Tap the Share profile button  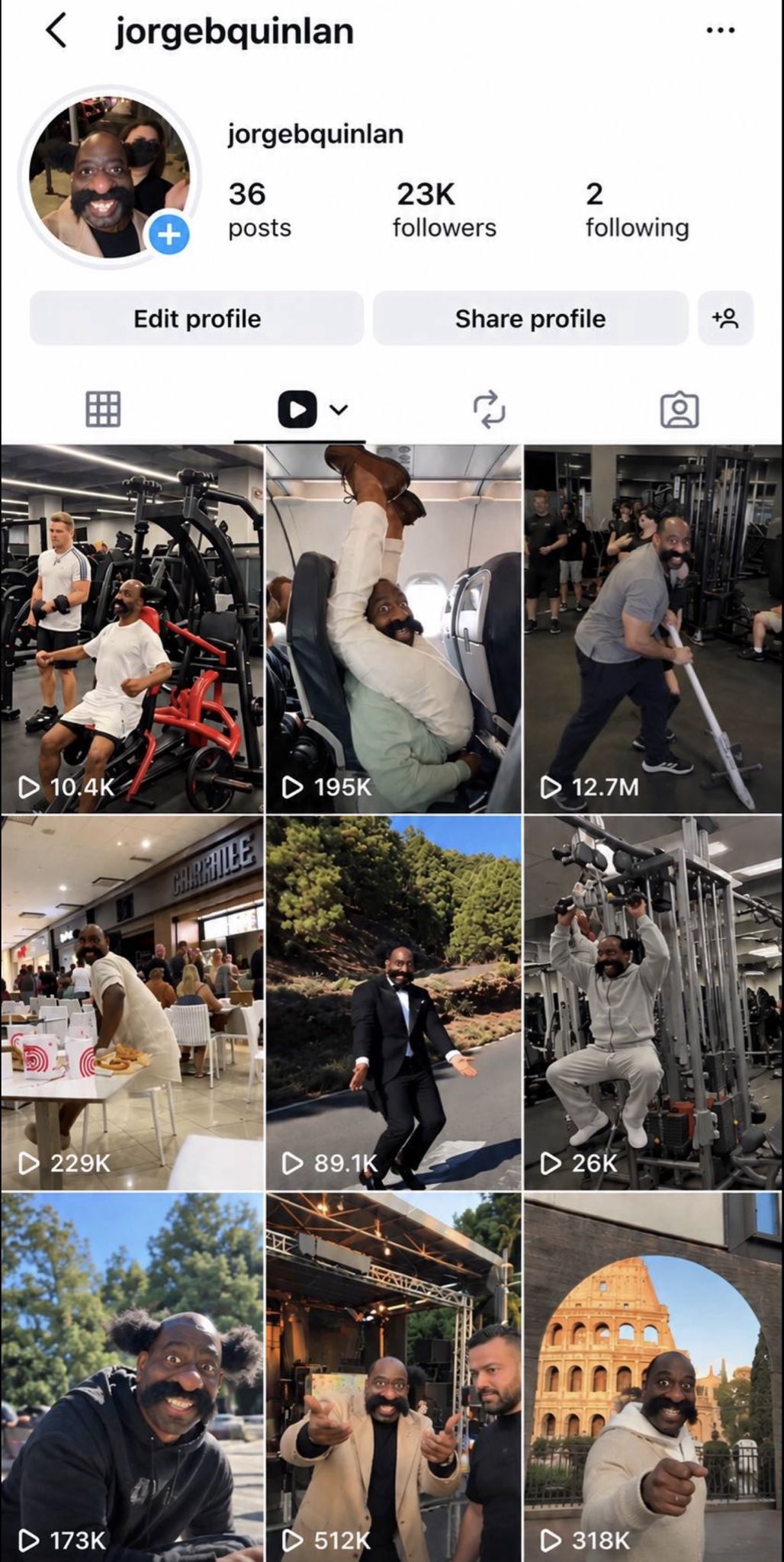tap(530, 318)
